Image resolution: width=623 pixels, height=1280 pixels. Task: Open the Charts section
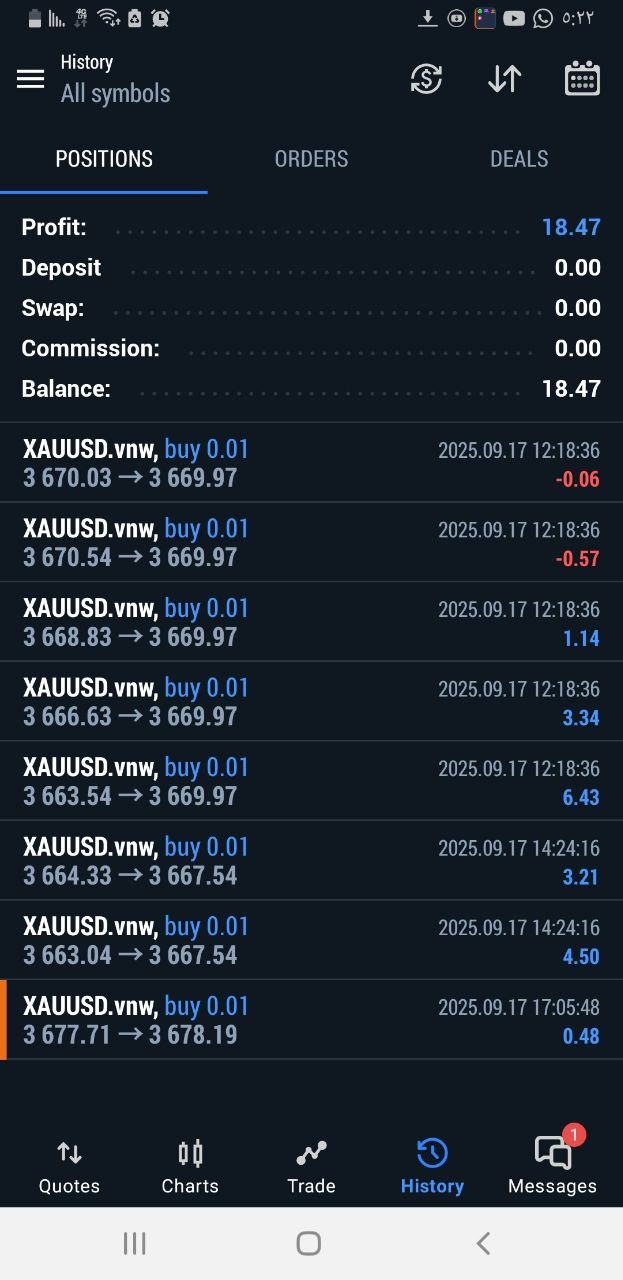pyautogui.click(x=190, y=1167)
